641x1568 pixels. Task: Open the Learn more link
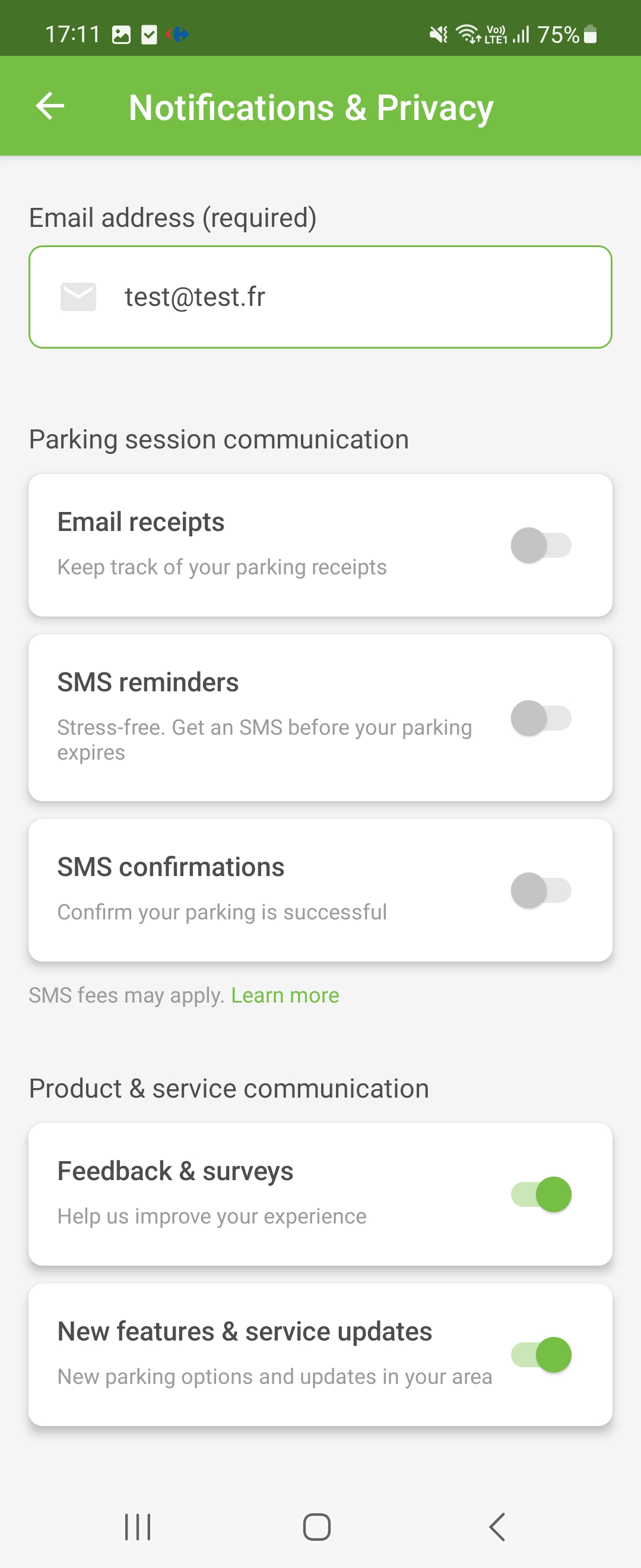[x=285, y=995]
